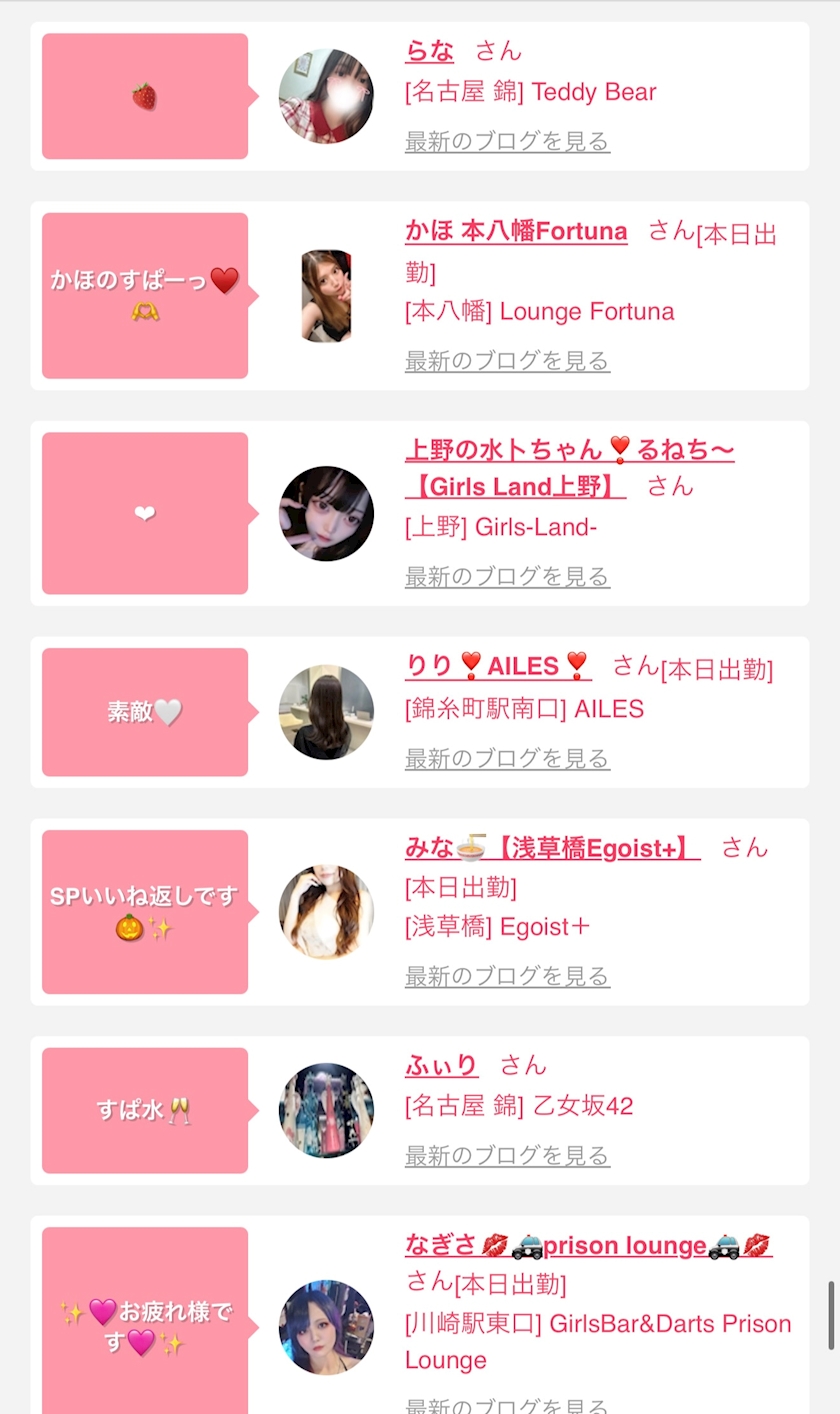Open なぎさ prison lounge profile link
Screen dimensions: 840x1414
[x=588, y=1245]
